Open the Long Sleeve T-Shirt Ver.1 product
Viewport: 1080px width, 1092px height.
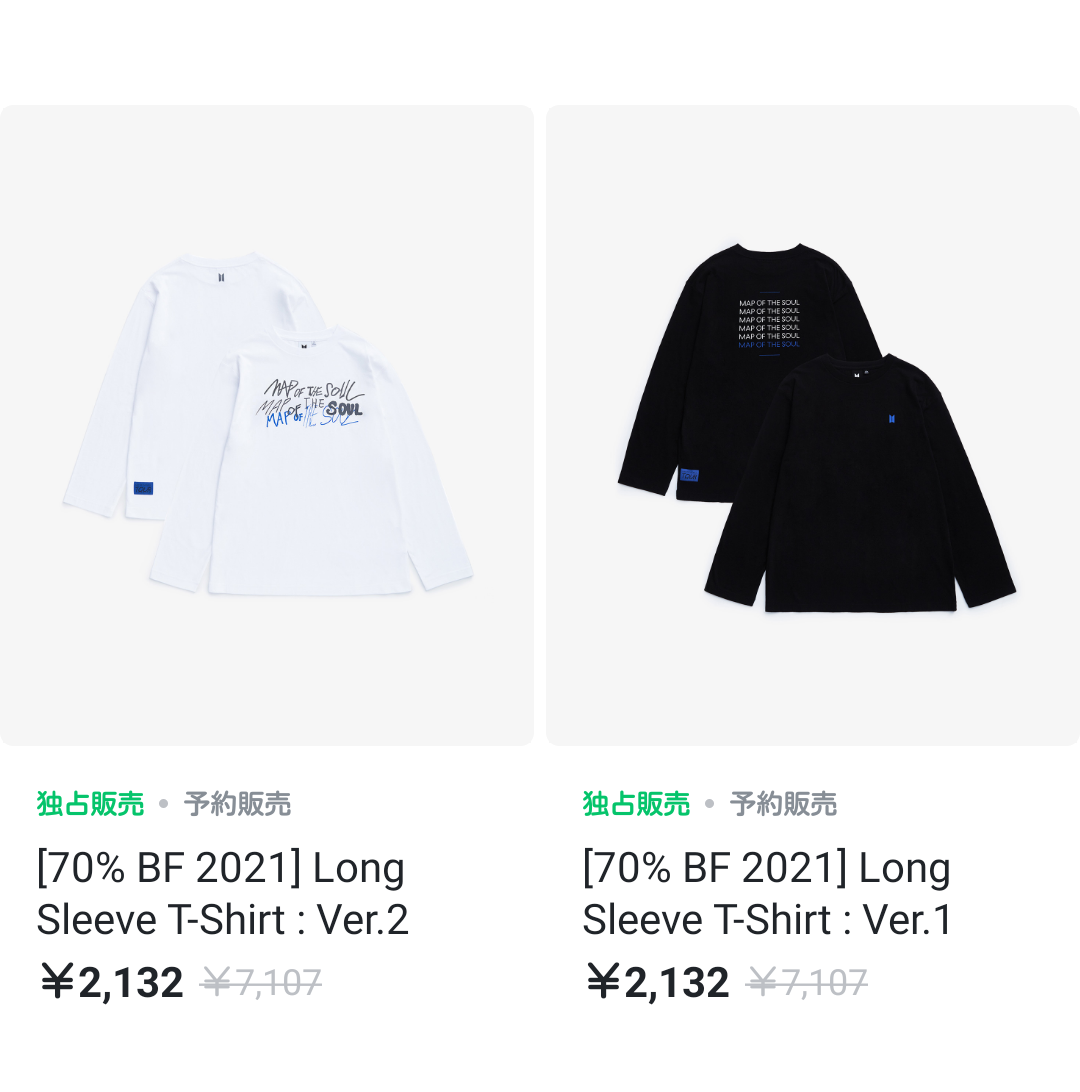[812, 426]
